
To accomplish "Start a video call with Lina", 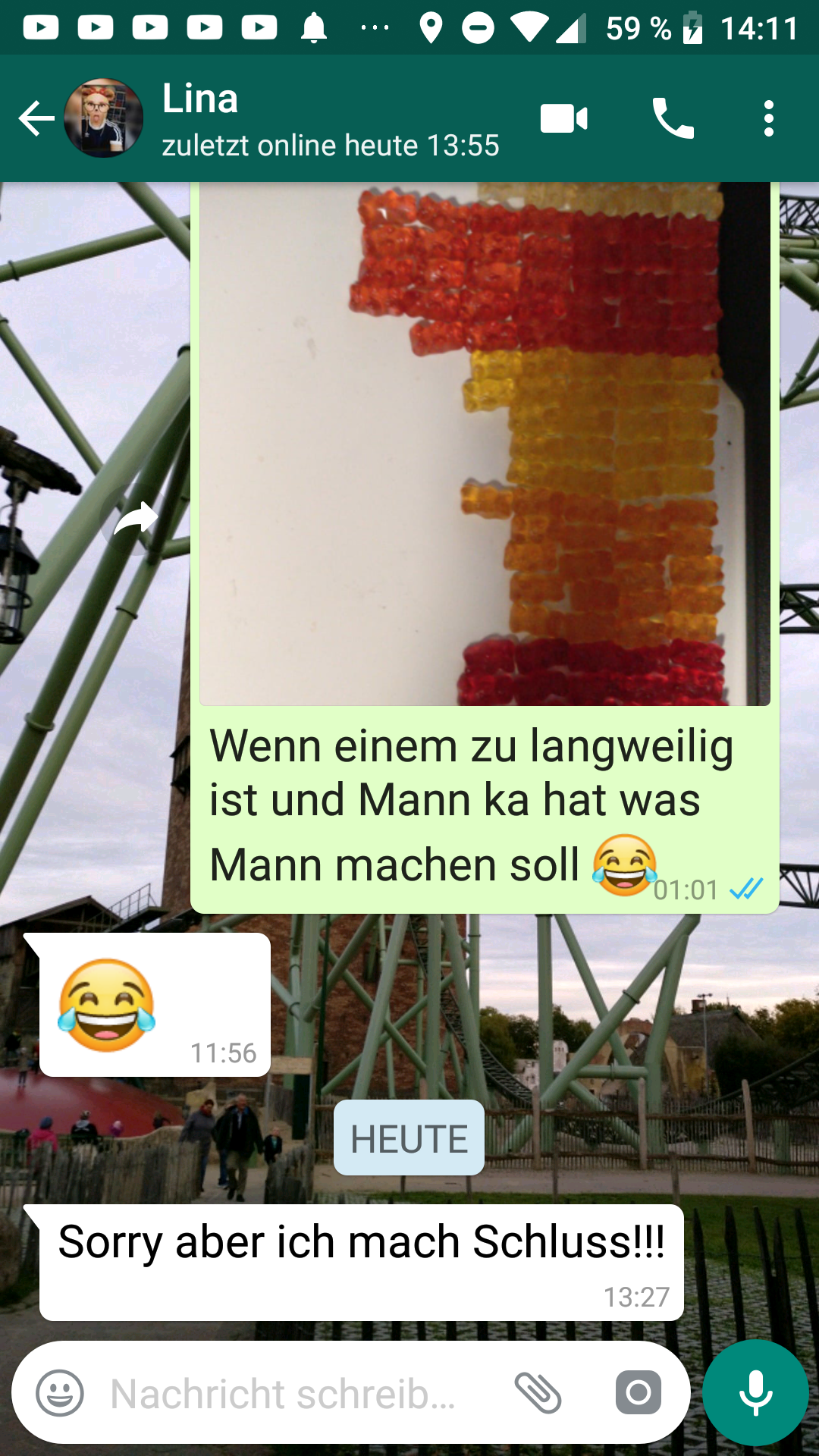I will coord(563,119).
